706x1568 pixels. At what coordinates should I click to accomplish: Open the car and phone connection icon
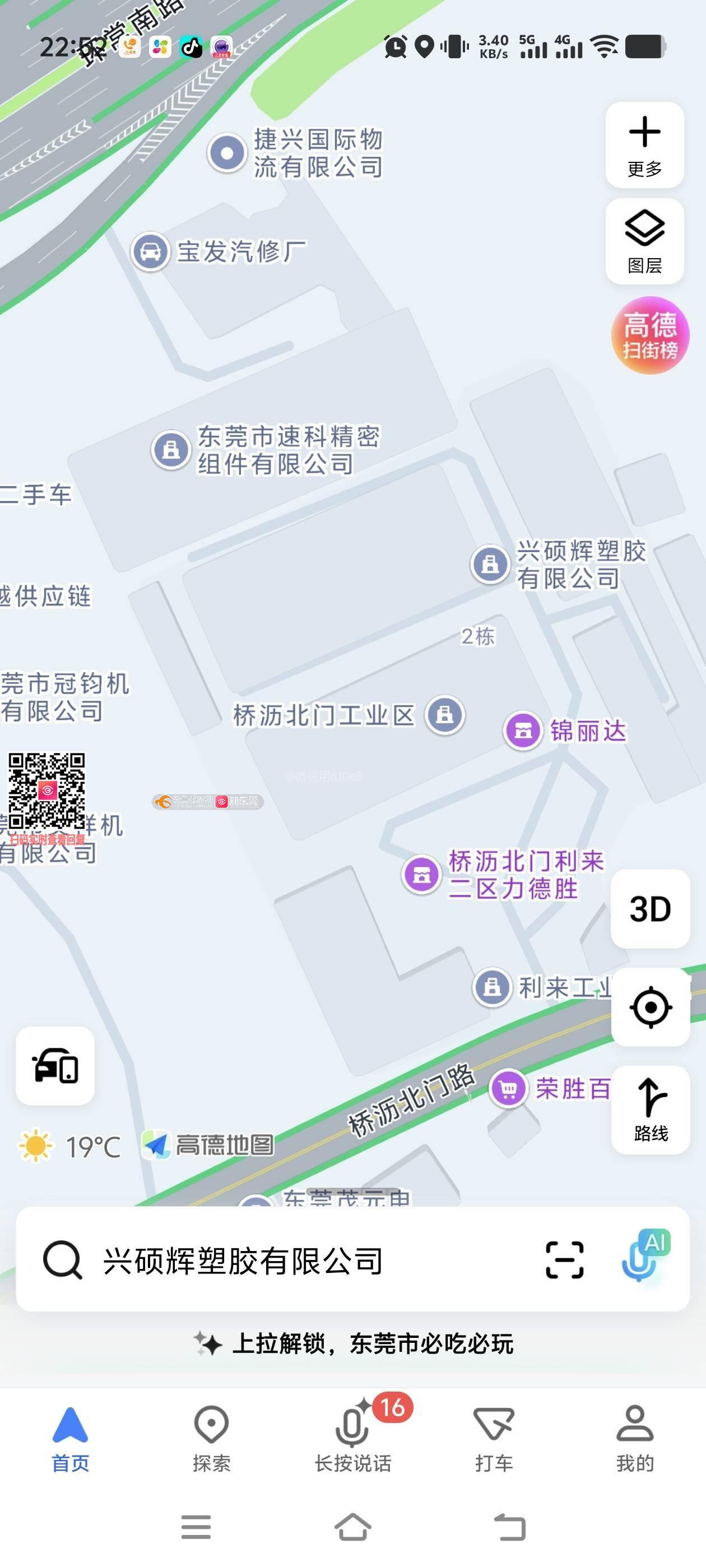pos(55,1065)
